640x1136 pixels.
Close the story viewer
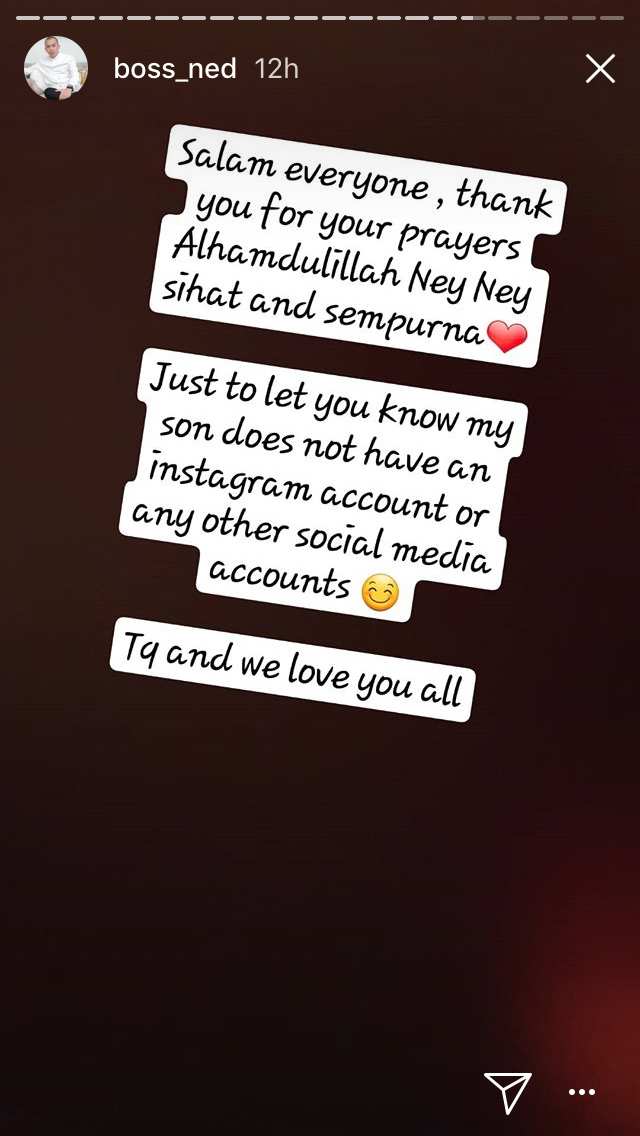pyautogui.click(x=600, y=69)
